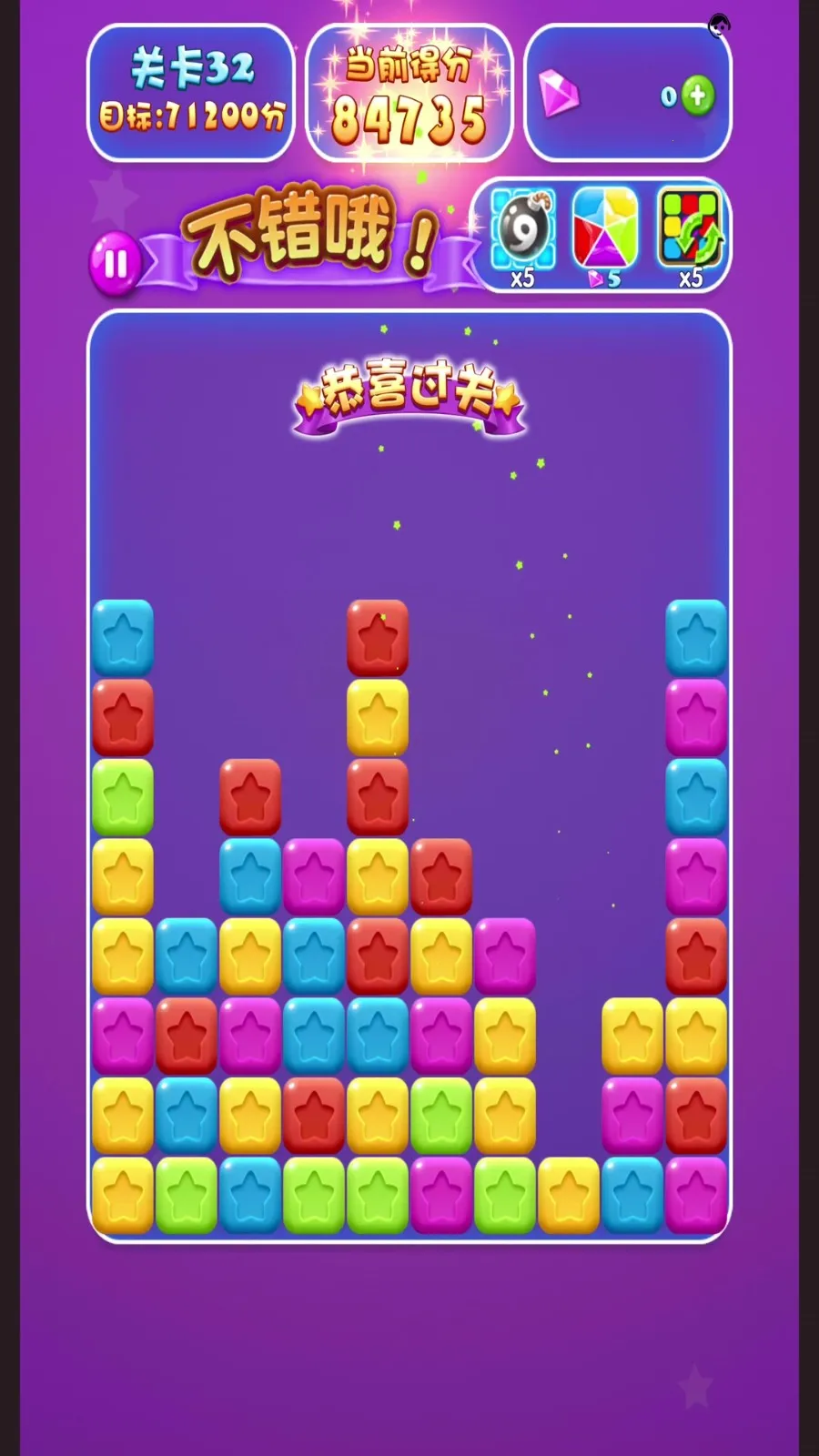Use the shuffle blocks power-up
819x1456 pixels.
[x=690, y=228]
